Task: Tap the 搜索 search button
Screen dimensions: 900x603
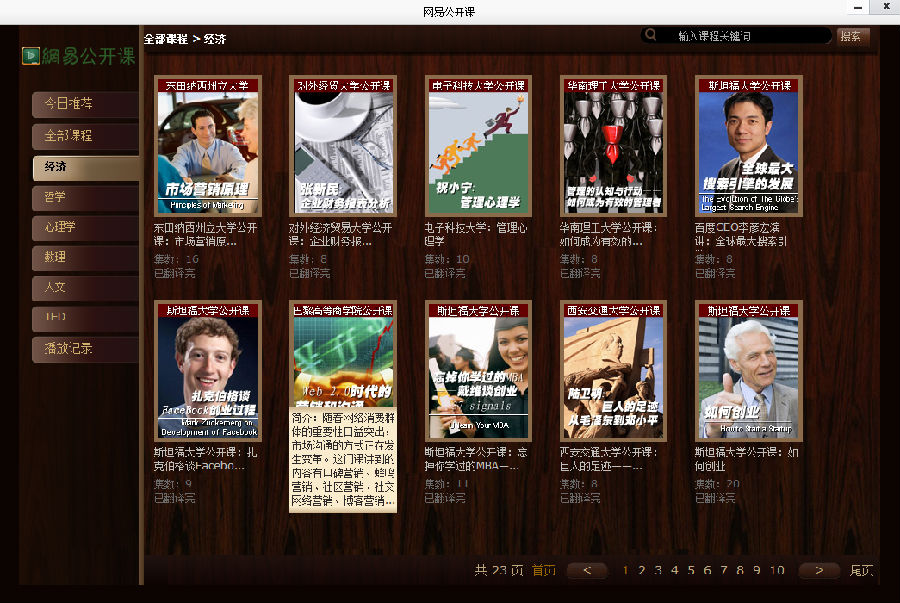Action: 852,36
